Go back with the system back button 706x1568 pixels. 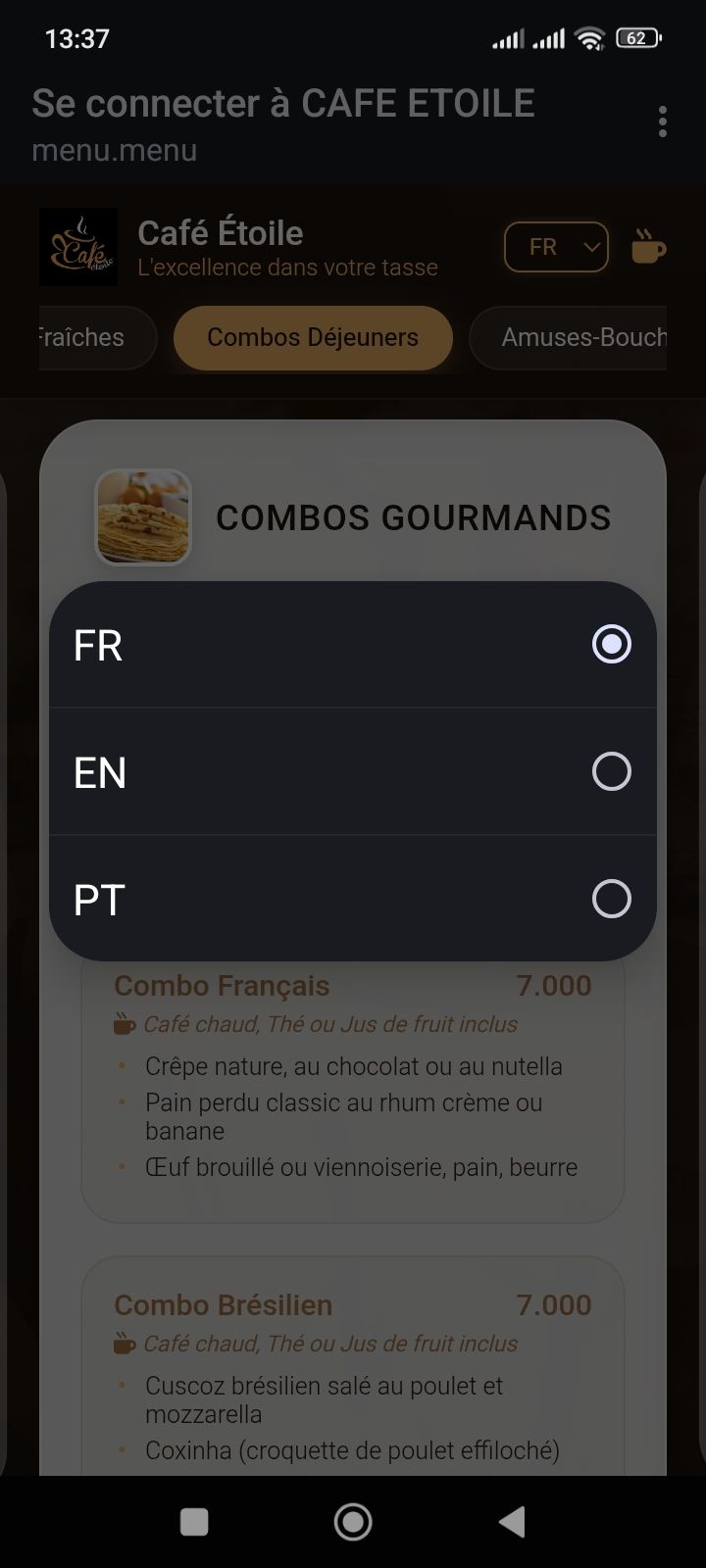(x=512, y=1521)
